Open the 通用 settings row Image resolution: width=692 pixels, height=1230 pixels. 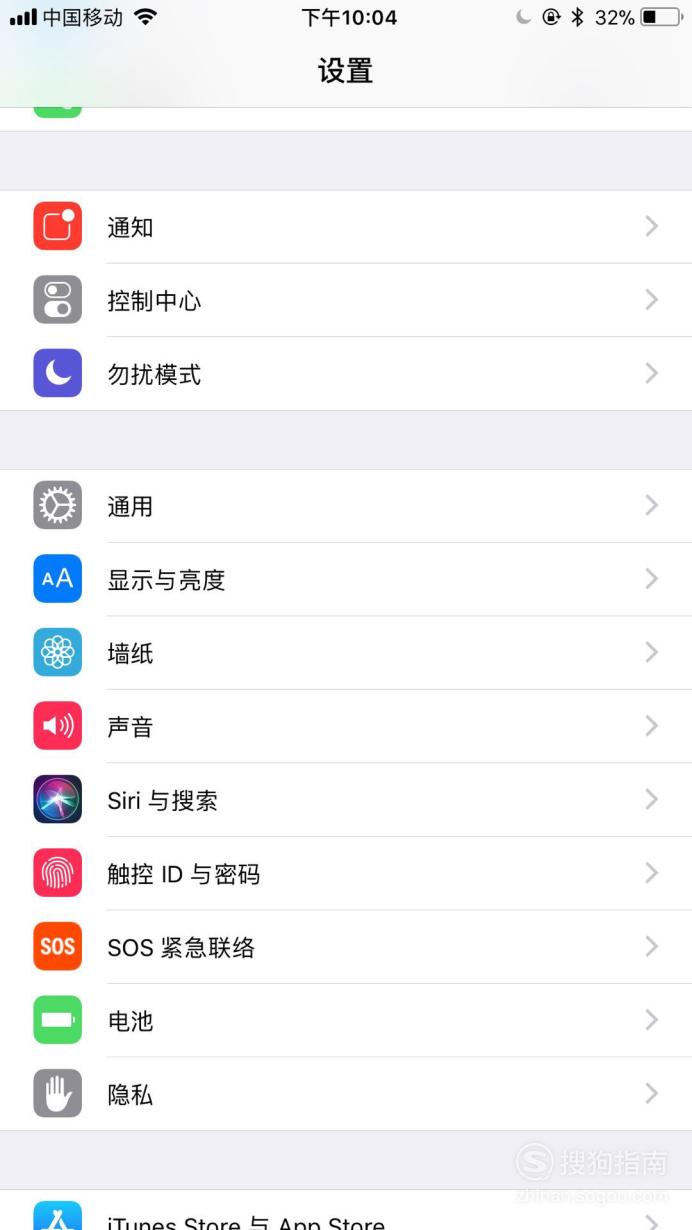(346, 506)
